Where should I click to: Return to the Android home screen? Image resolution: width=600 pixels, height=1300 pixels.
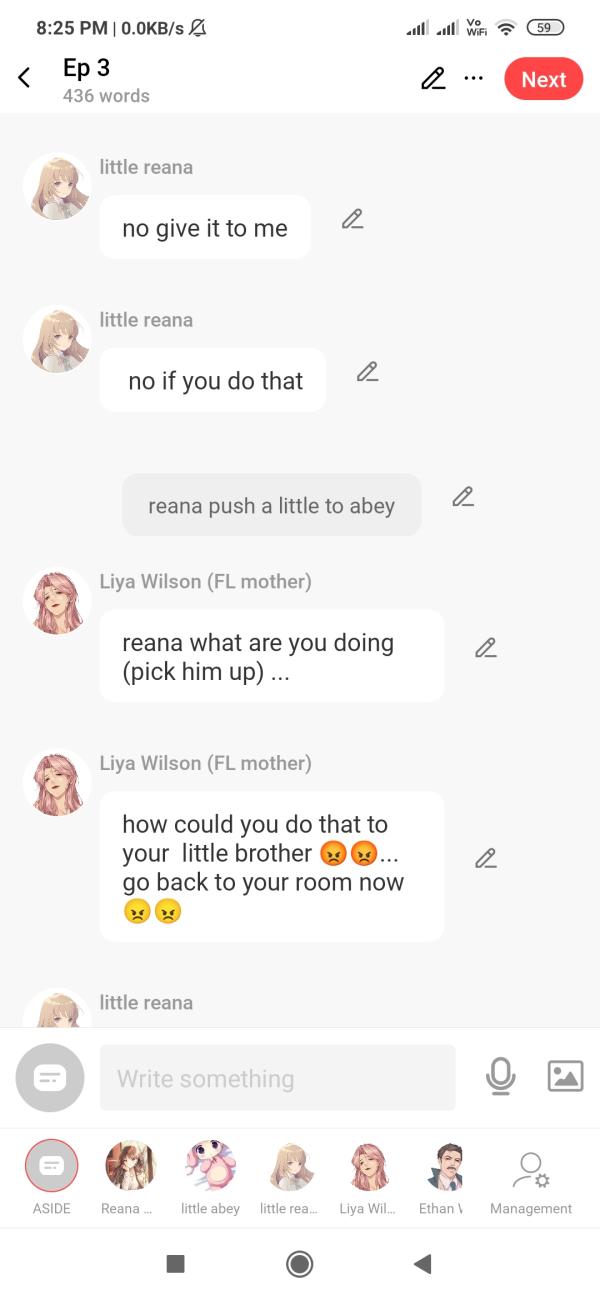pos(299,1264)
